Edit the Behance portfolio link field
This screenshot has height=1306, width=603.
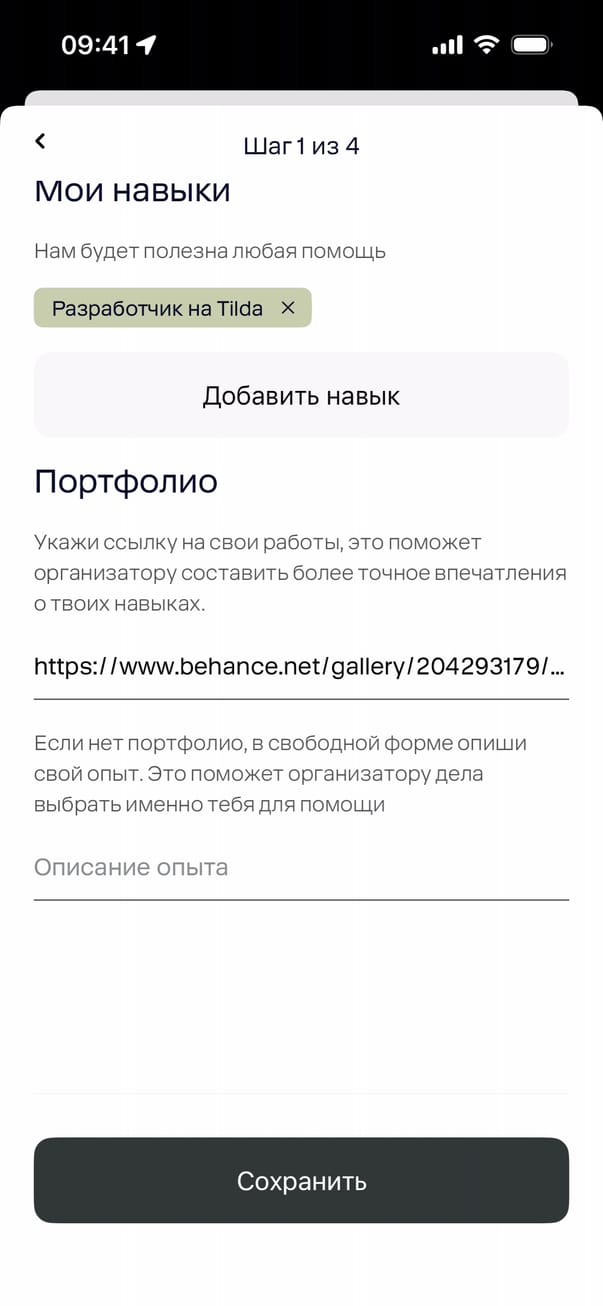coord(301,666)
